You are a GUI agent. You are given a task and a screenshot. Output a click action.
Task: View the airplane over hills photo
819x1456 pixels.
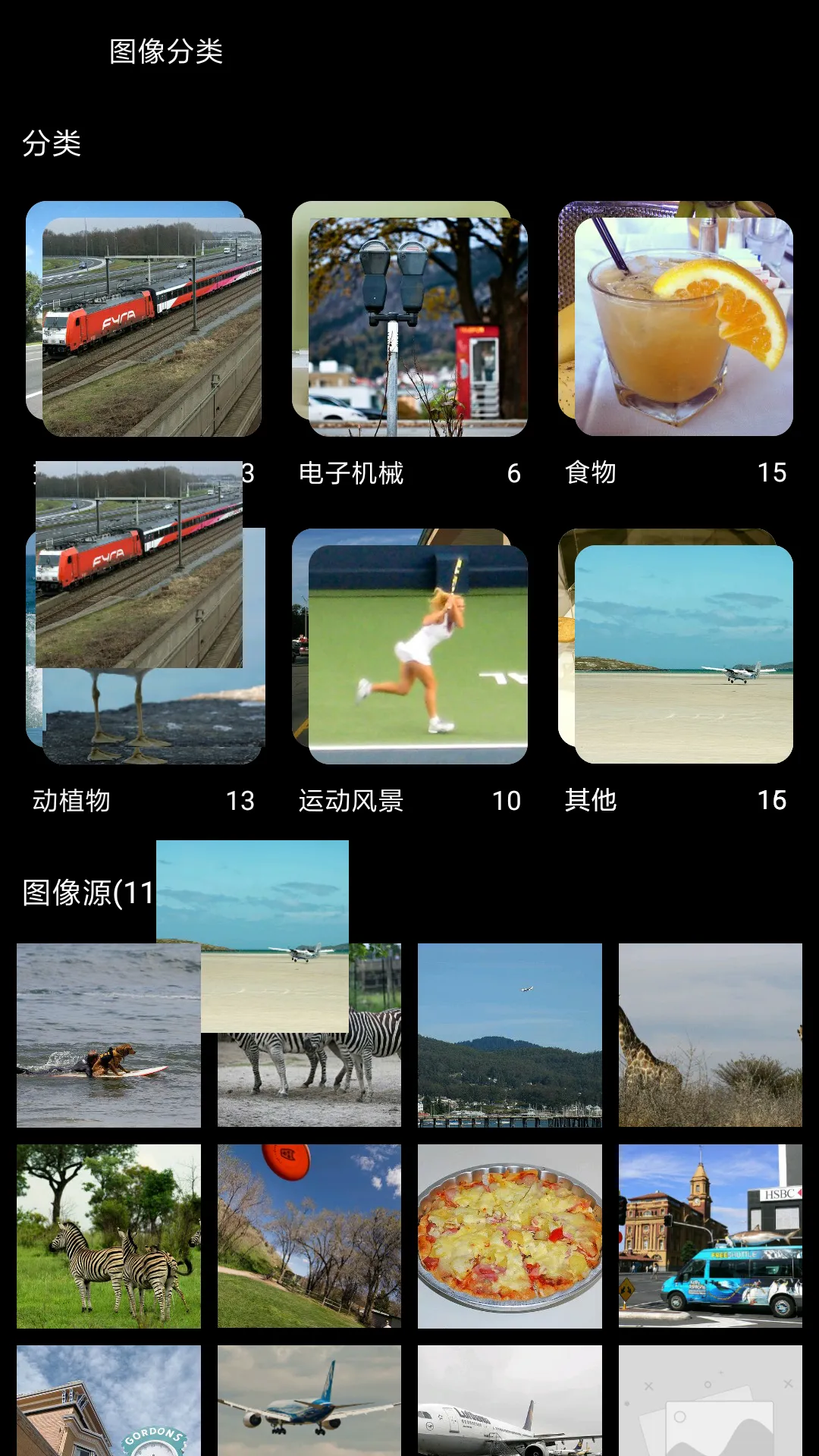pos(510,1035)
